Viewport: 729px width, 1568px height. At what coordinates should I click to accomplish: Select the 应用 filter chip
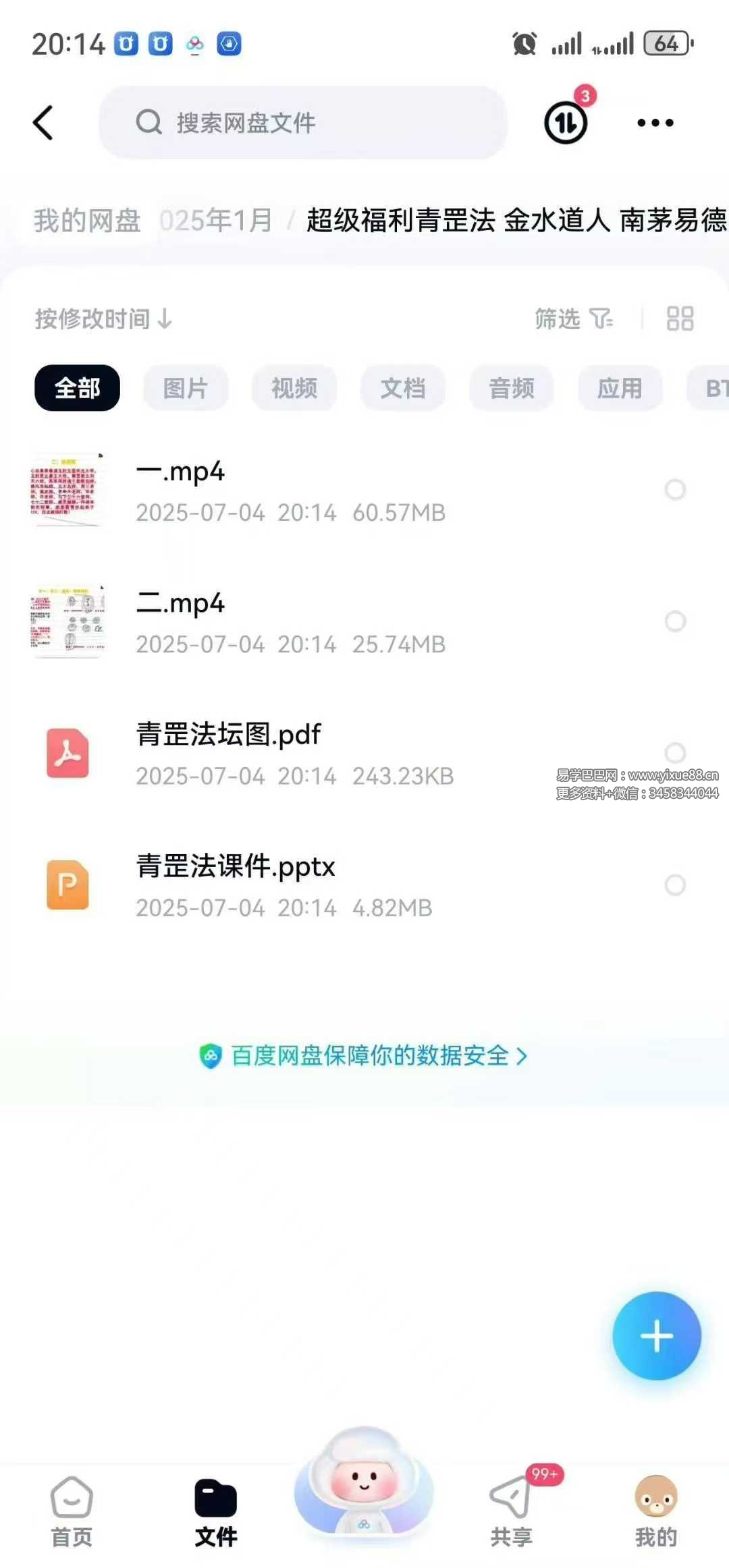click(x=620, y=388)
